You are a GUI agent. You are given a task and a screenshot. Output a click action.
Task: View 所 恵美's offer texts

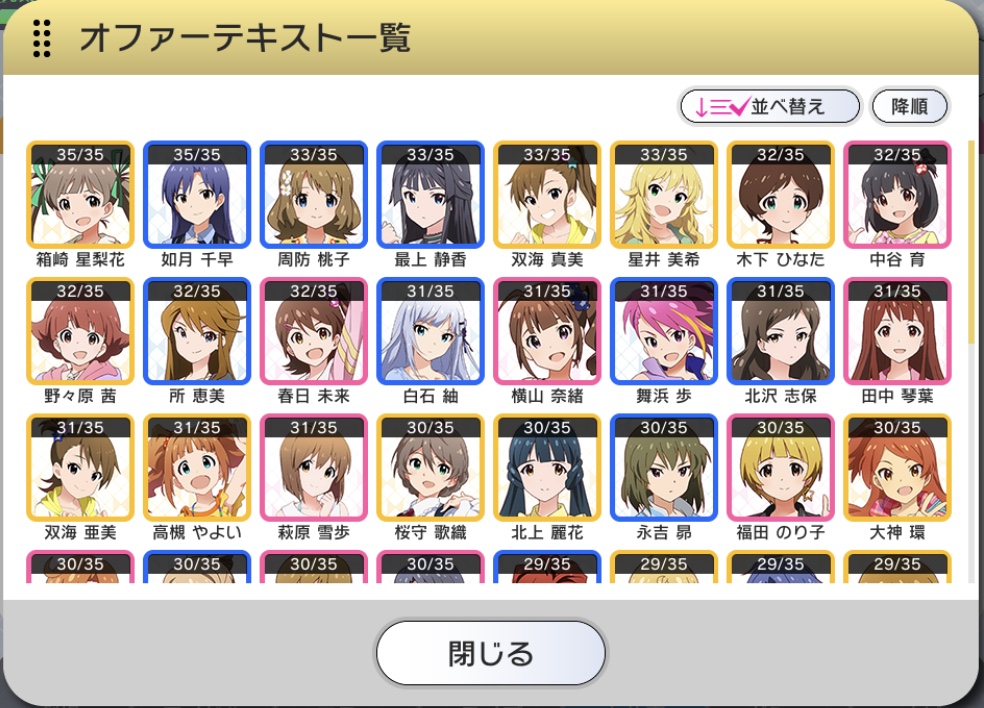[x=197, y=332]
